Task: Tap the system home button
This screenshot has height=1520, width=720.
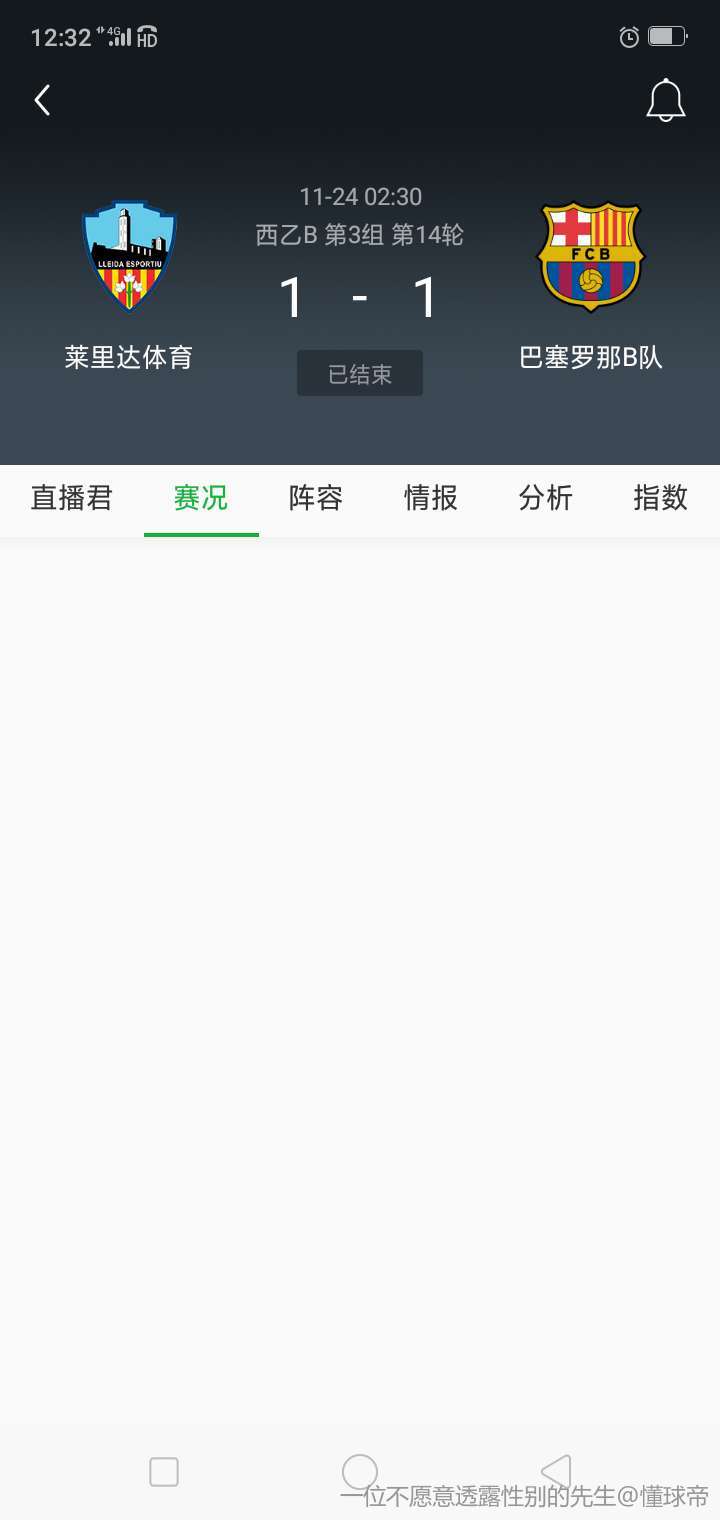Action: point(360,1471)
